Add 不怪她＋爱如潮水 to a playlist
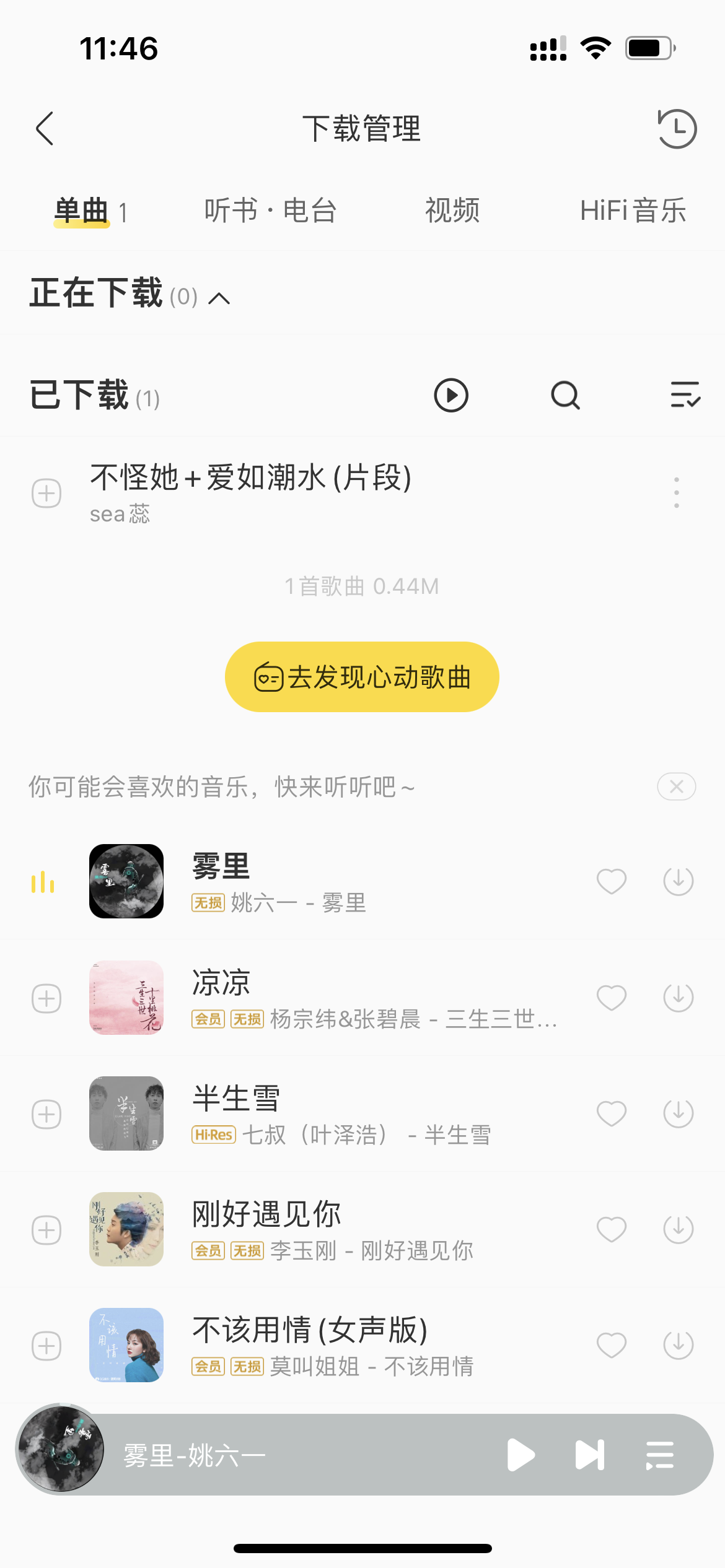The image size is (725, 1568). tap(45, 492)
